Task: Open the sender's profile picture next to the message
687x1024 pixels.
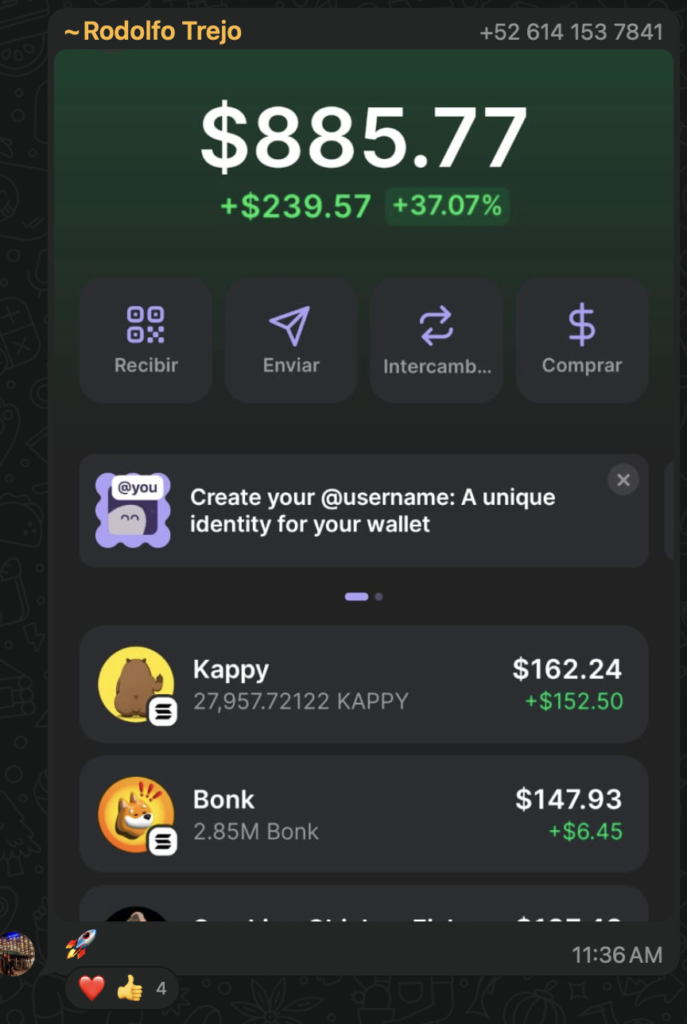Action: tap(16, 952)
